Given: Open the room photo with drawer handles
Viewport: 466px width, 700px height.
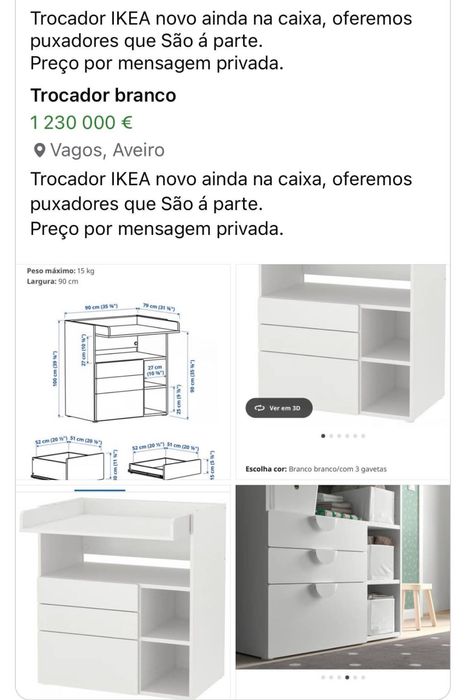Looking at the screenshot, I should coord(343,592).
